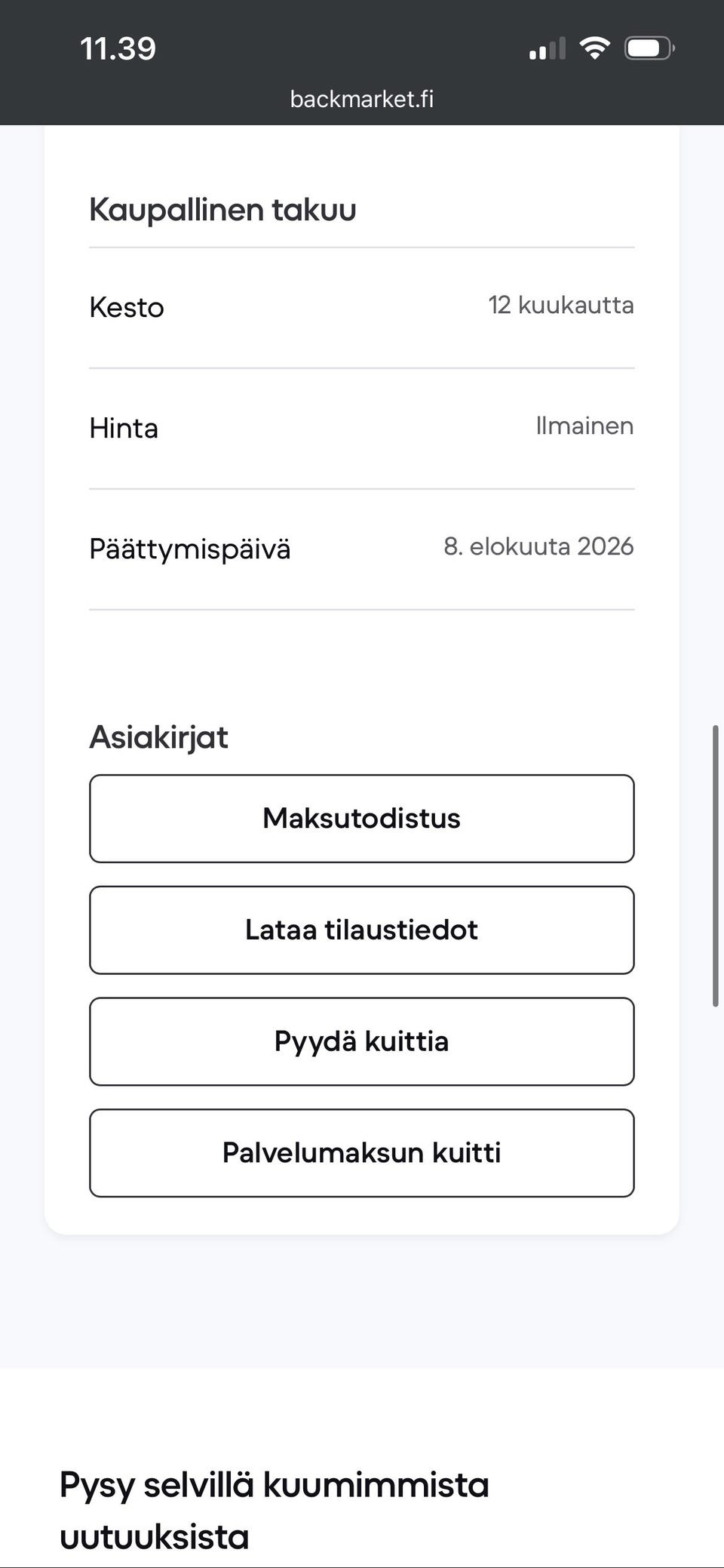Screen dimensions: 724x1568
Task: Tap the 12 kuukautta duration value
Action: tap(560, 305)
